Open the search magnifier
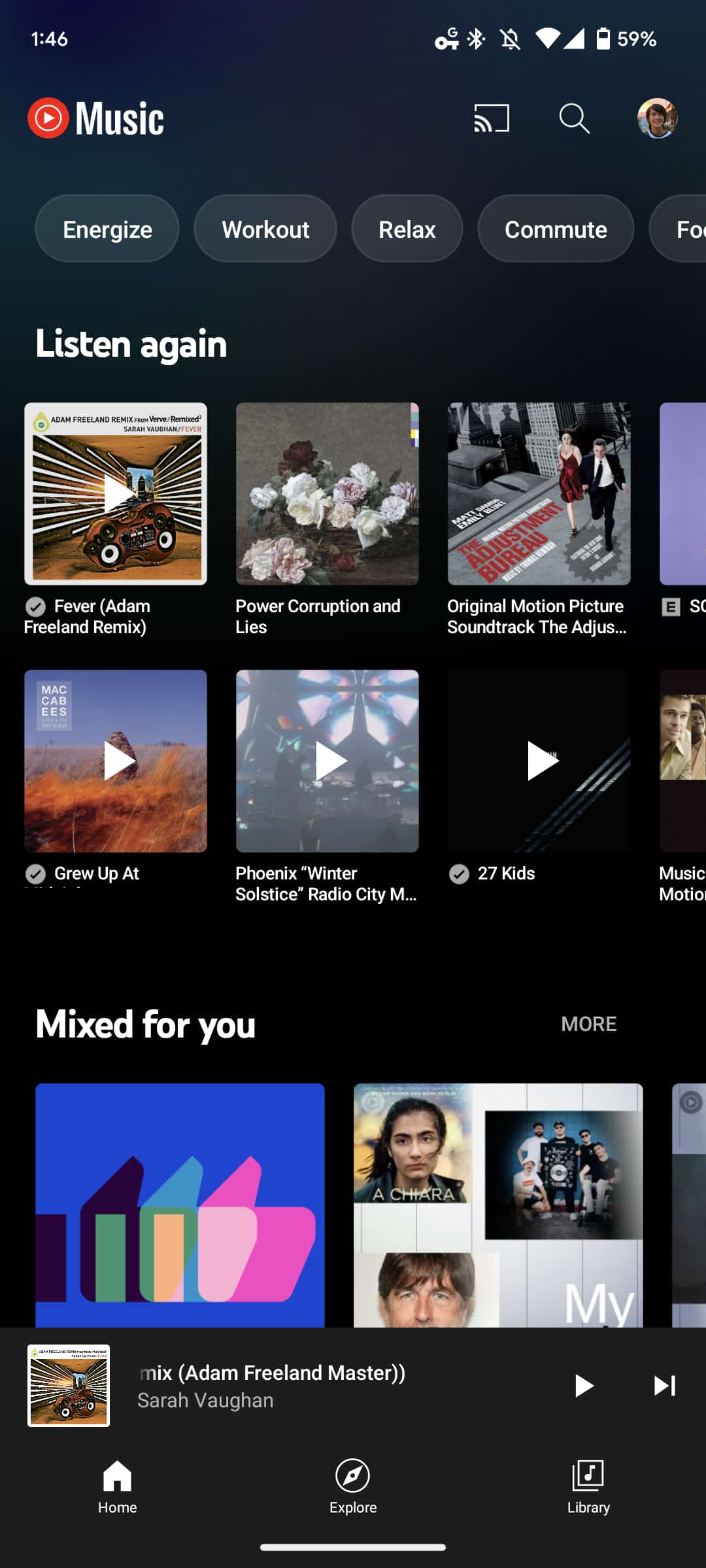Viewport: 706px width, 1568px height. 575,118
